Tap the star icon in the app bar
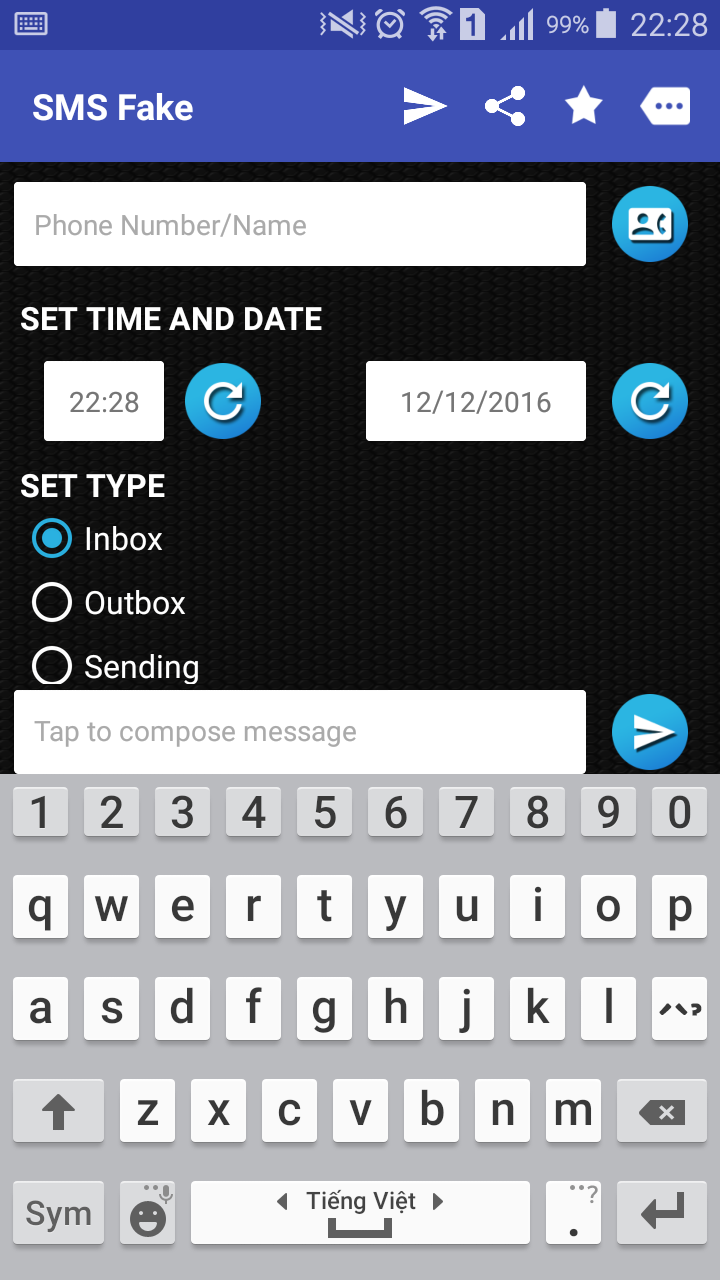Viewport: 720px width, 1280px height. 583,106
